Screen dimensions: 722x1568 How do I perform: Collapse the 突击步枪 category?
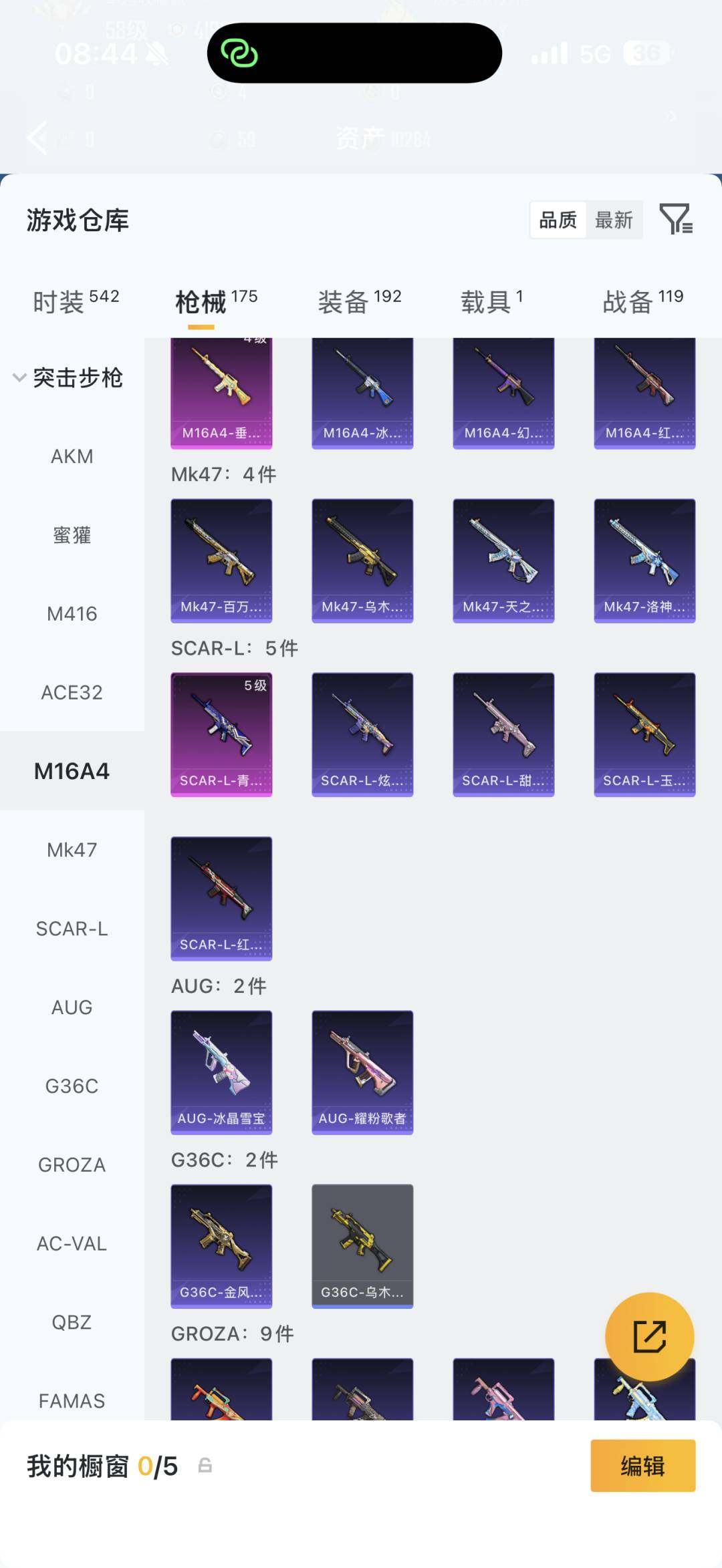(20, 377)
